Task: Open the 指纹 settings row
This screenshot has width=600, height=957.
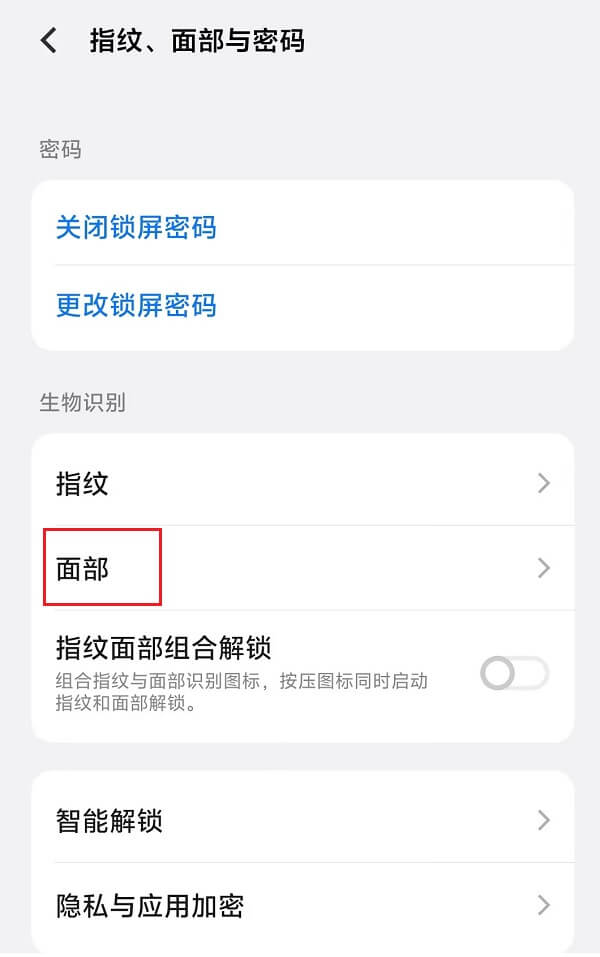Action: point(302,484)
